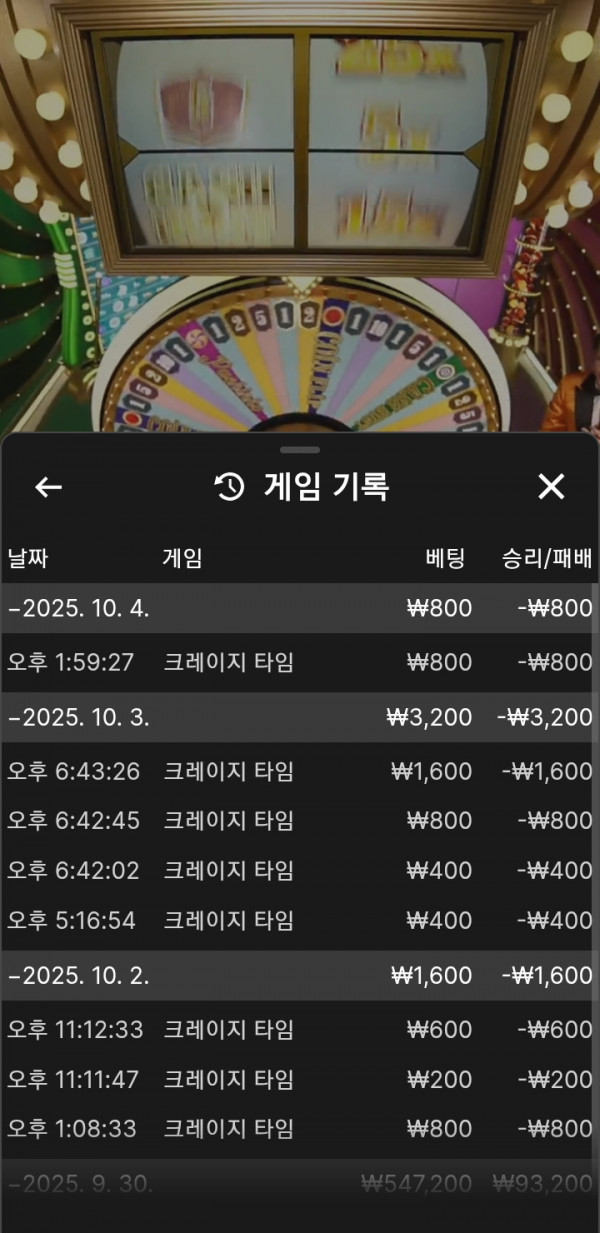Collapse the 2025. 10. 3. date group
The image size is (600, 1233).
click(x=80, y=717)
